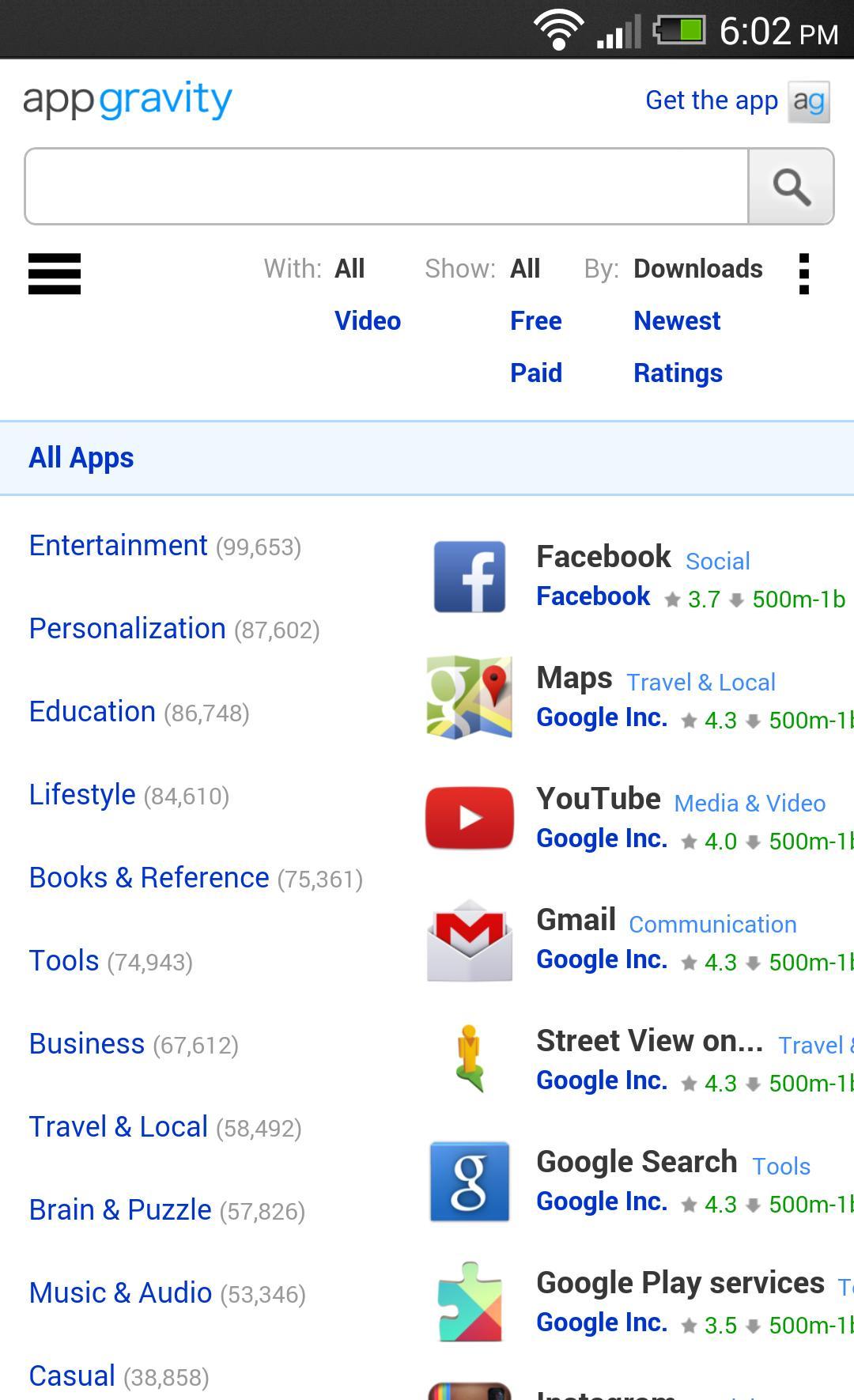This screenshot has width=854, height=1400.
Task: Open Books & Reference category
Action: tap(149, 878)
